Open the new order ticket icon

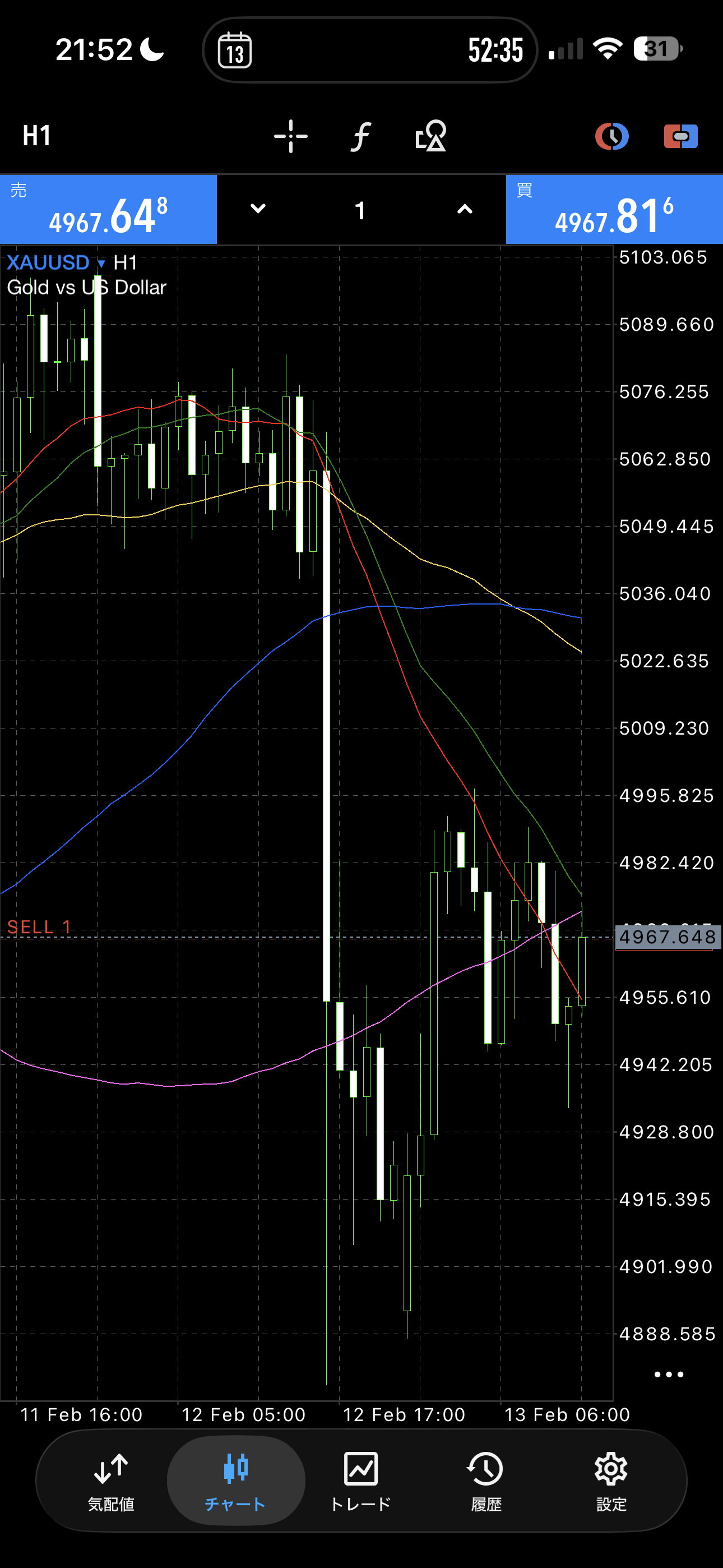tap(680, 136)
